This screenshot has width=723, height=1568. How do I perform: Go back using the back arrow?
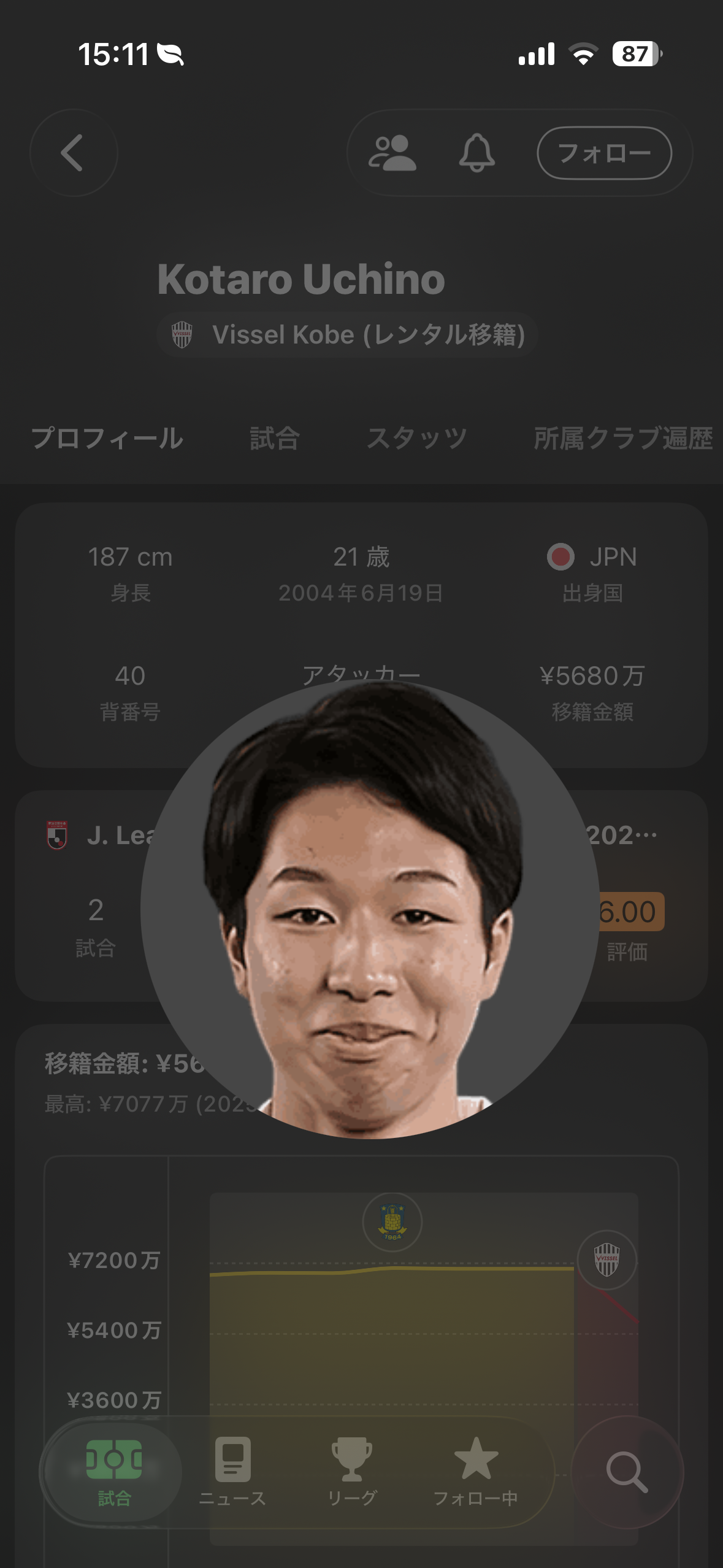pyautogui.click(x=73, y=153)
